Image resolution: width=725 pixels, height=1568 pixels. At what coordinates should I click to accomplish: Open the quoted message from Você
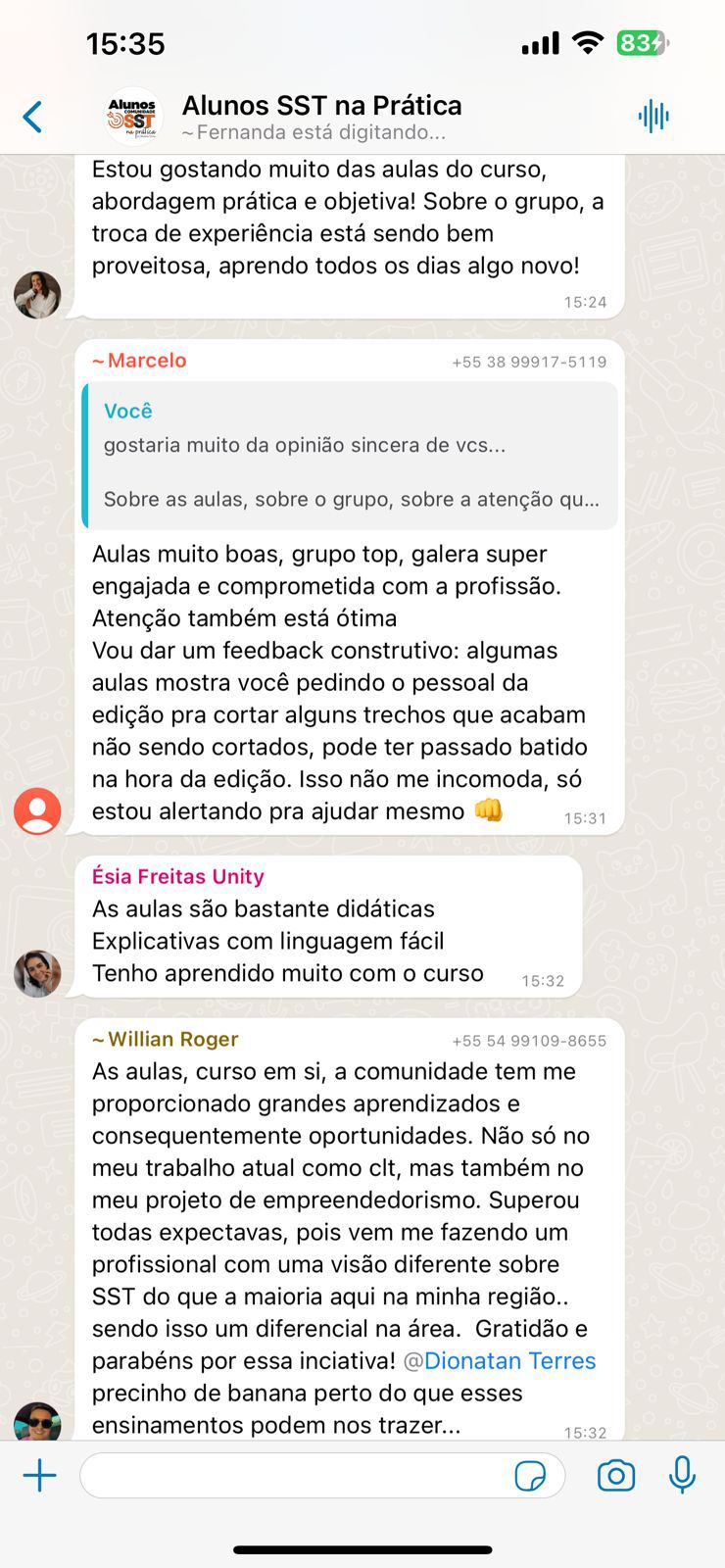click(350, 456)
